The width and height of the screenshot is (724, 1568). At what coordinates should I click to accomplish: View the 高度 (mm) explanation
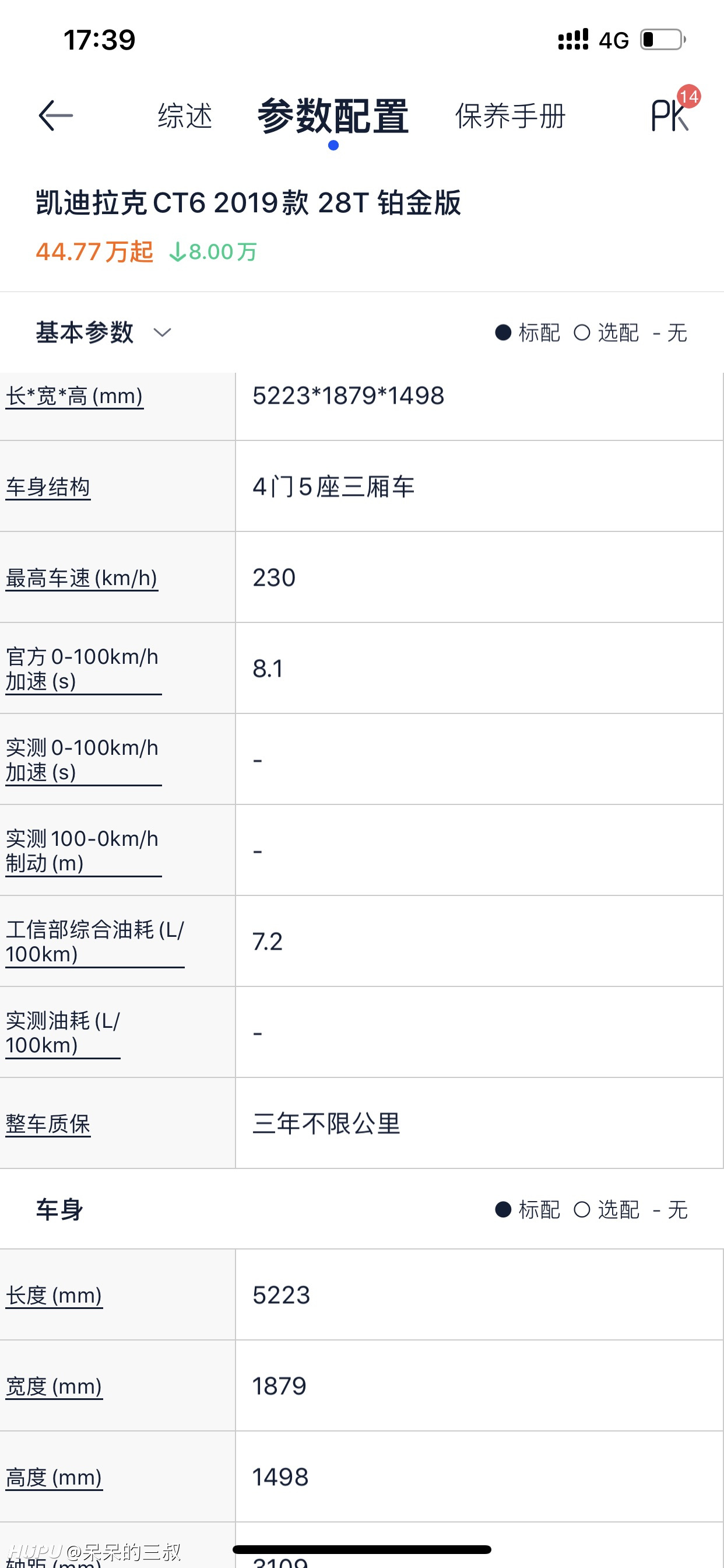(x=54, y=1478)
